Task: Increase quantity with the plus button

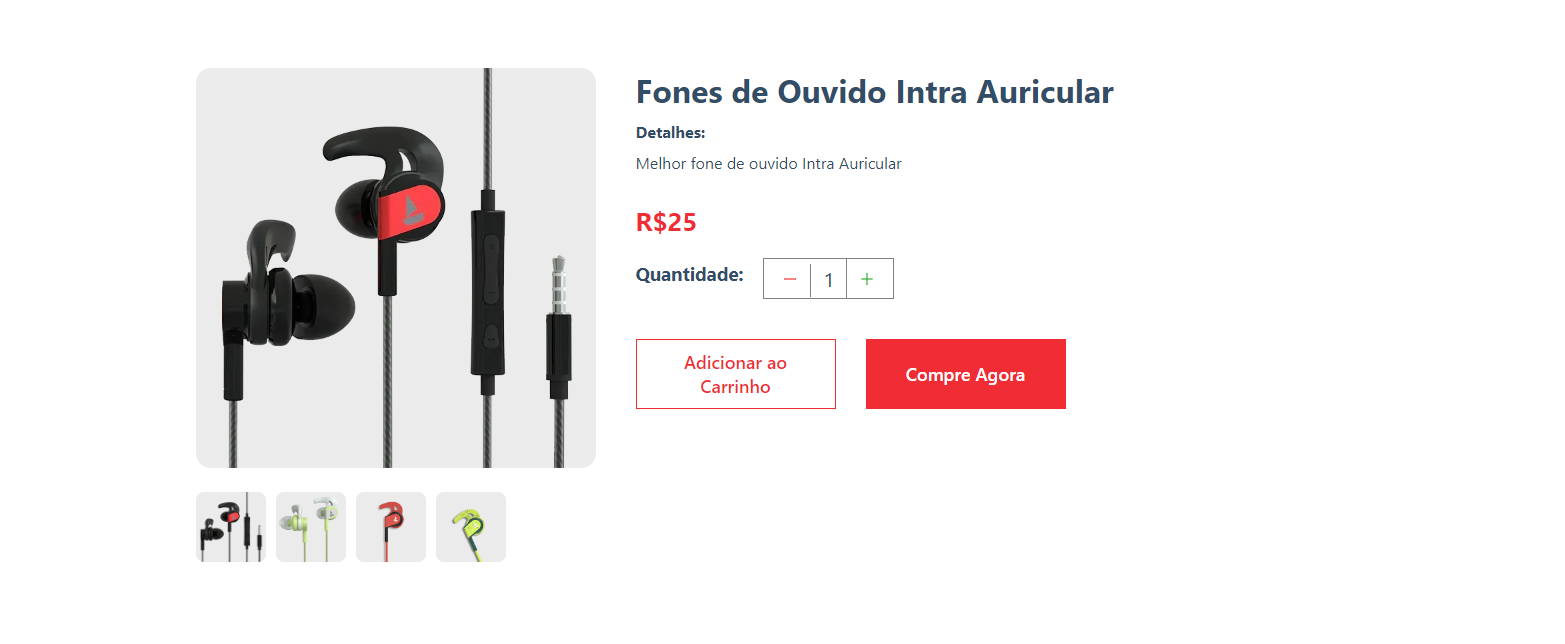Action: (x=867, y=279)
